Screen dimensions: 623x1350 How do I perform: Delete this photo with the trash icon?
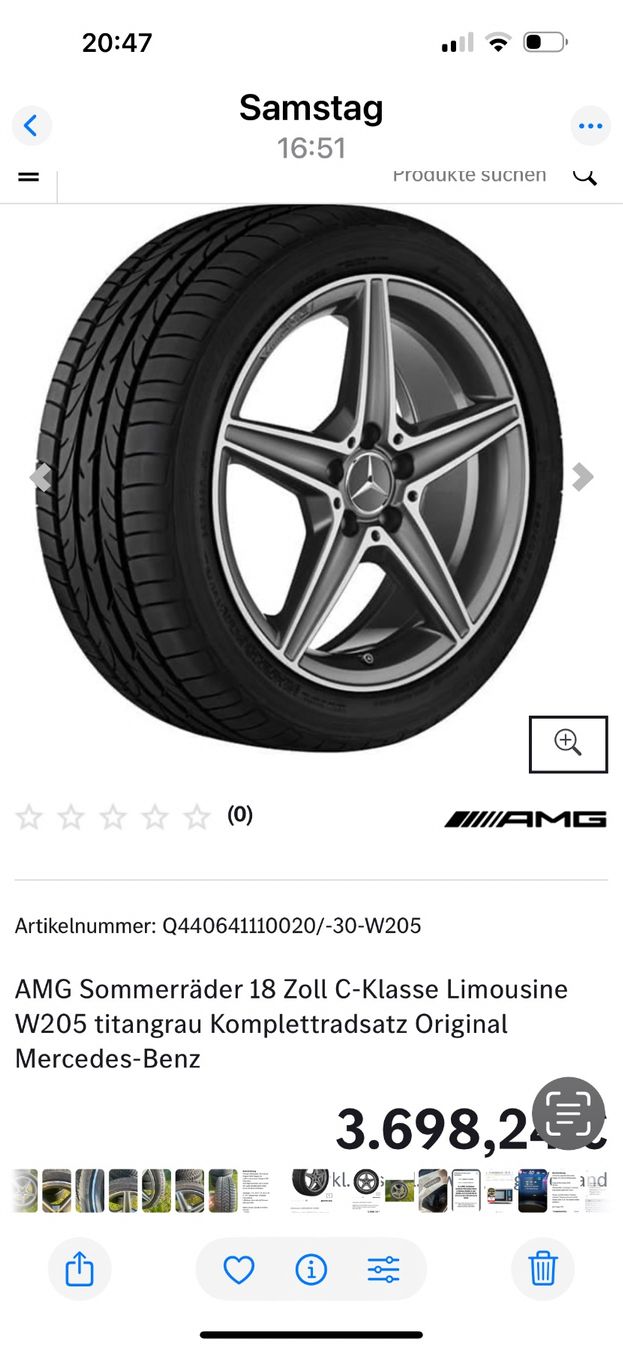pyautogui.click(x=542, y=1269)
